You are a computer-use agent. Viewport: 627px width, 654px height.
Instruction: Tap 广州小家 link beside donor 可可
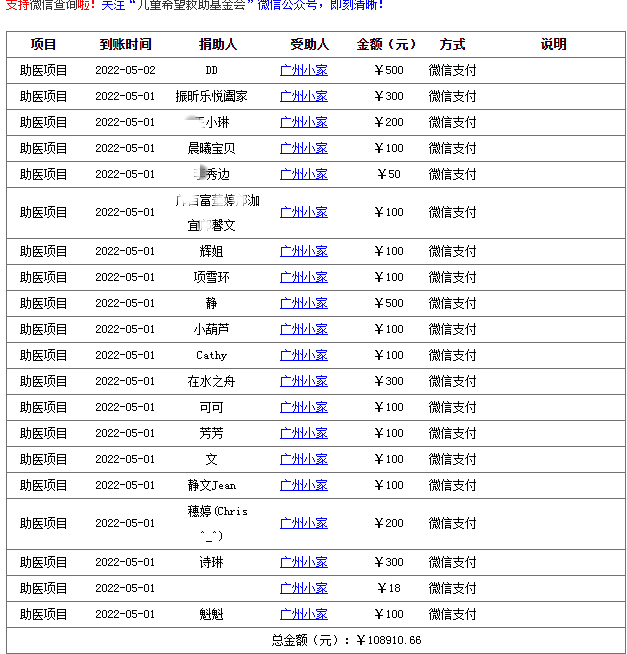pyautogui.click(x=303, y=407)
